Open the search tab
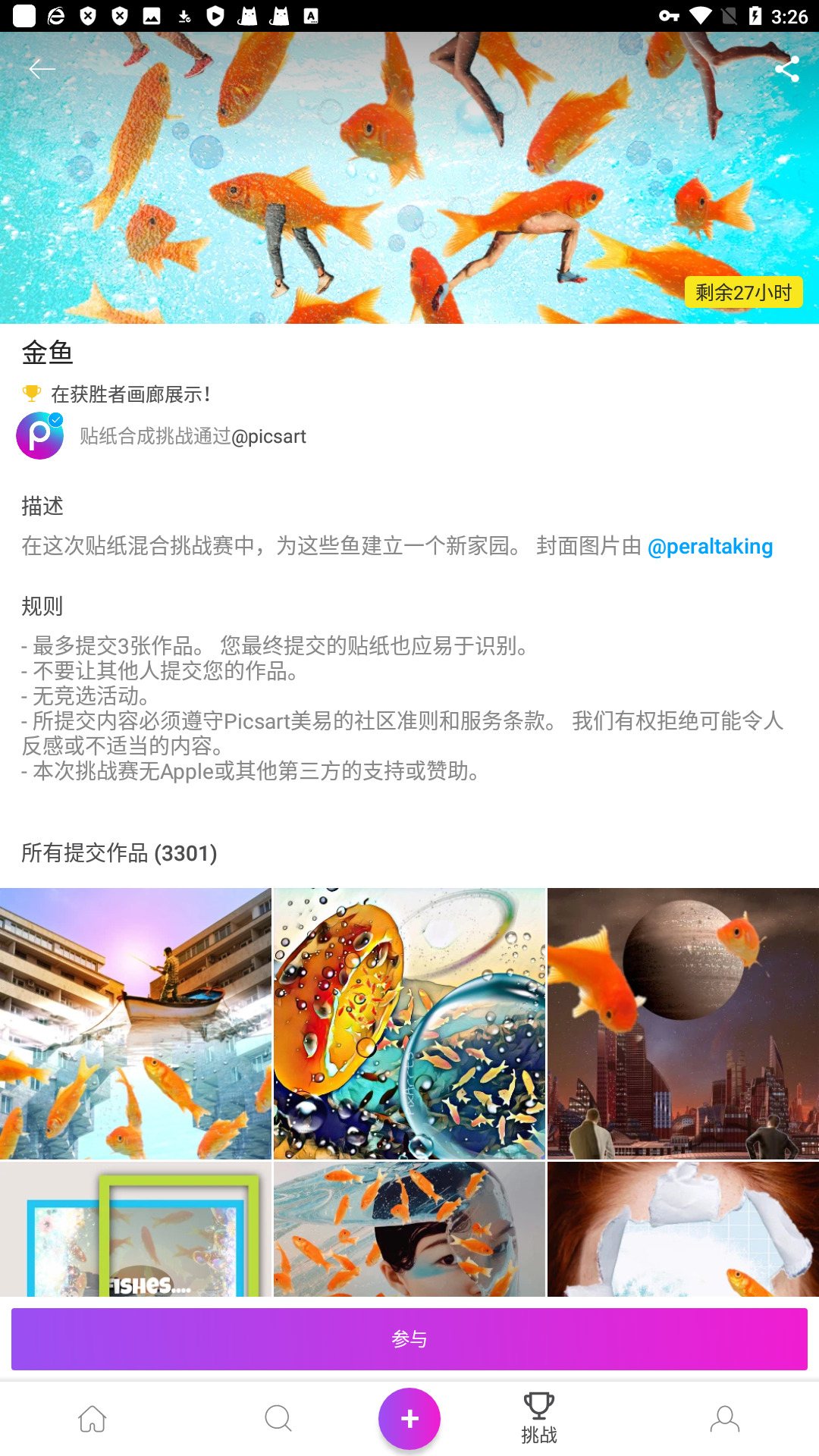 278,1418
